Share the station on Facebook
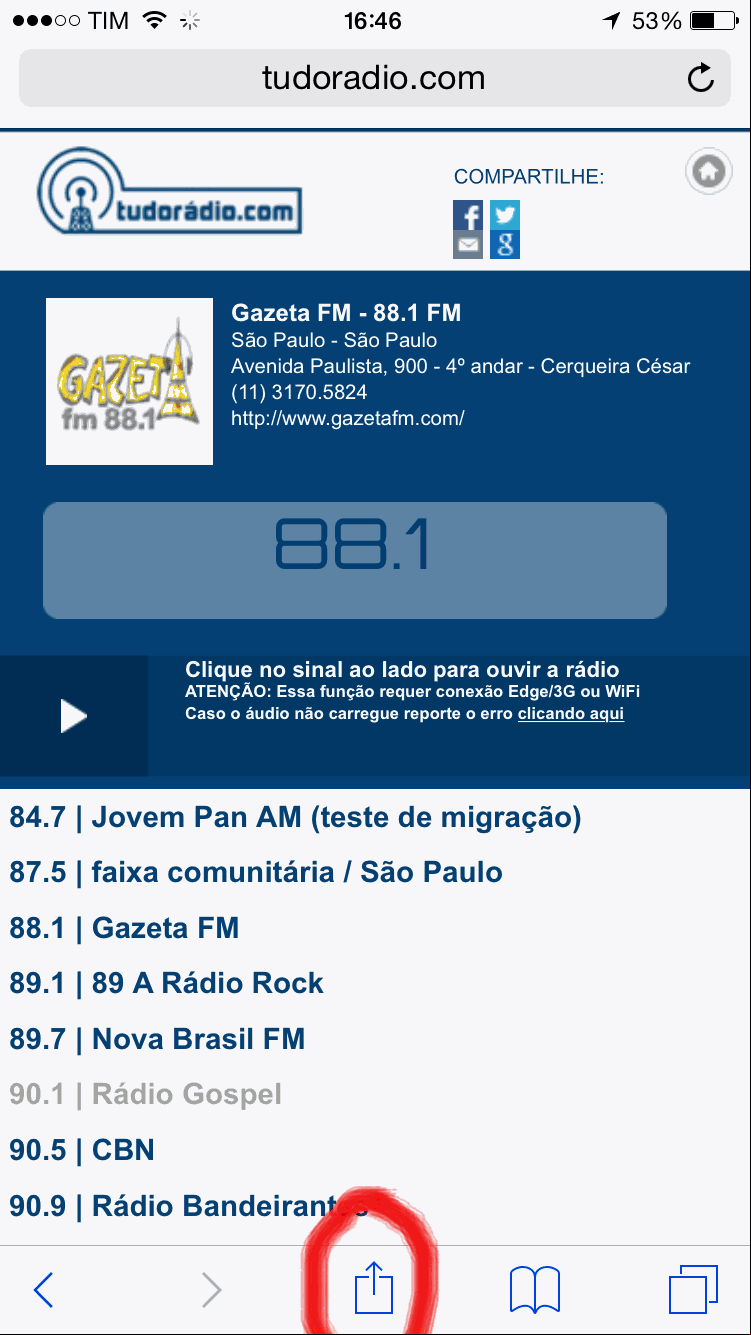The height and width of the screenshot is (1335, 751). [468, 215]
